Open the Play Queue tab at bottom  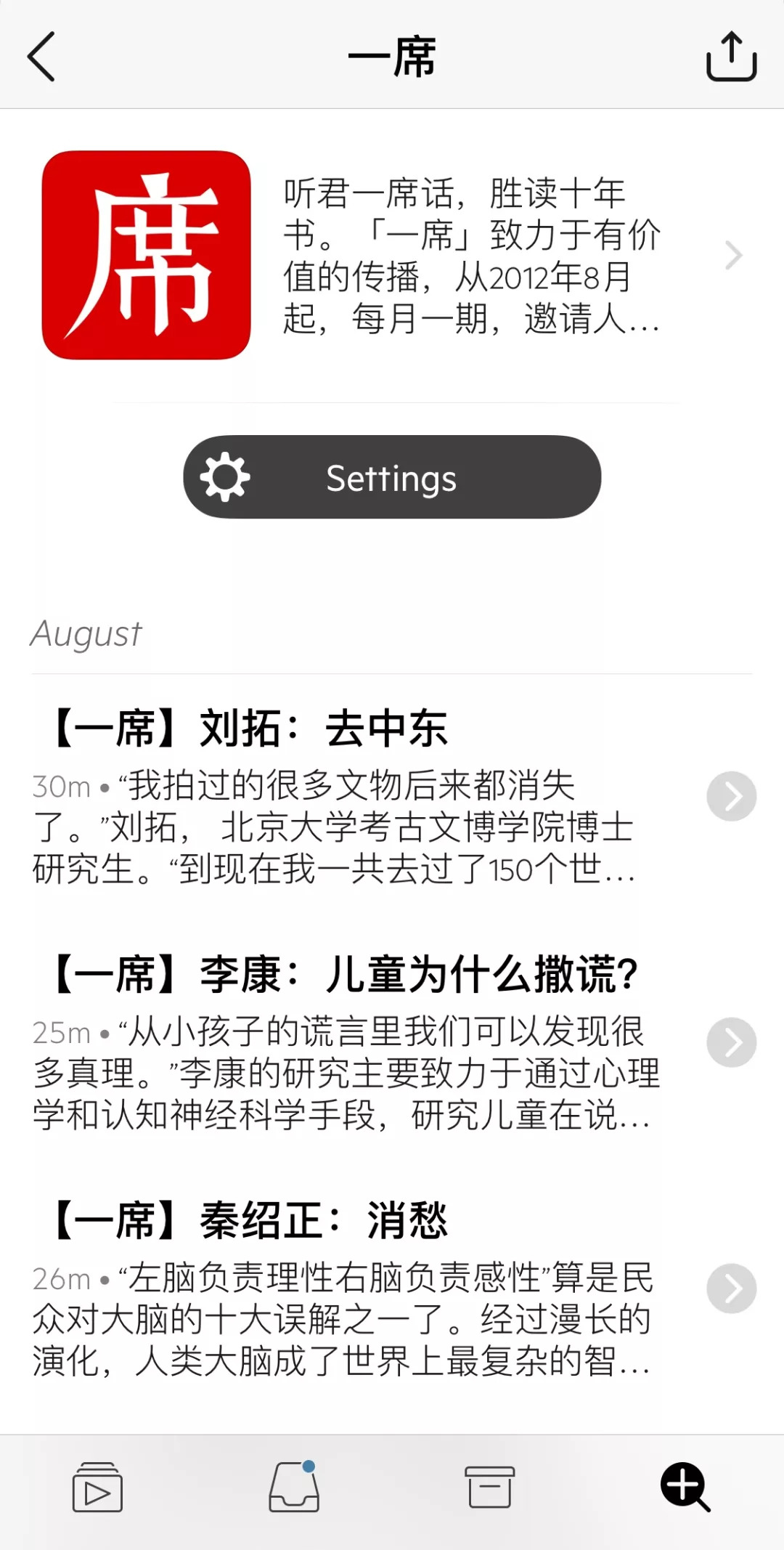[98, 1488]
